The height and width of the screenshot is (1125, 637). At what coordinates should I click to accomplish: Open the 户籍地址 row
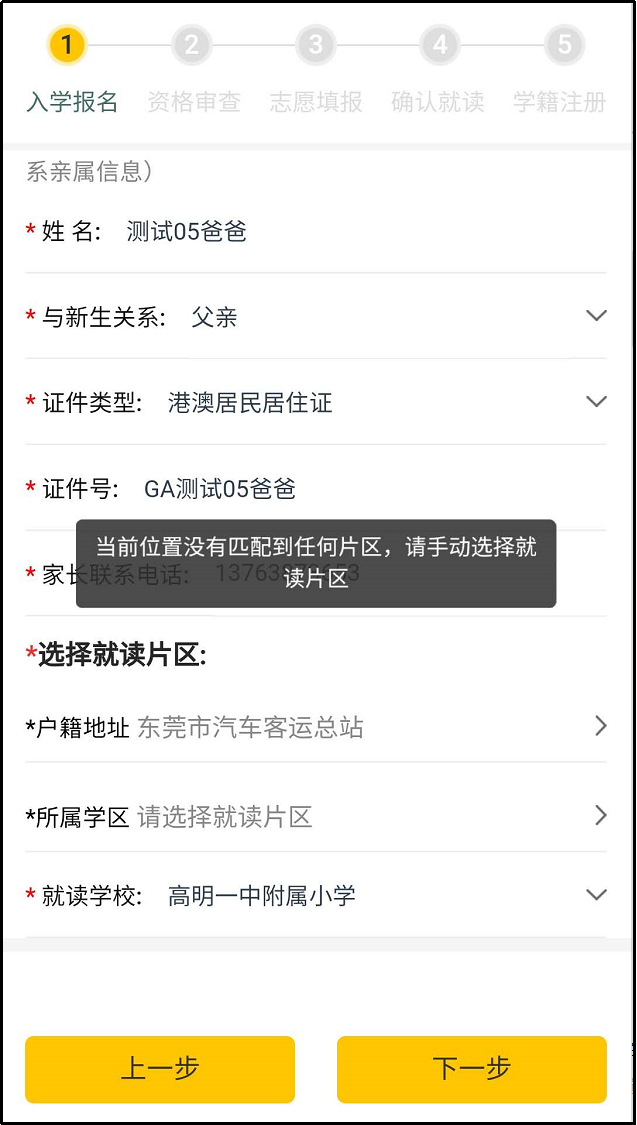tap(316, 727)
